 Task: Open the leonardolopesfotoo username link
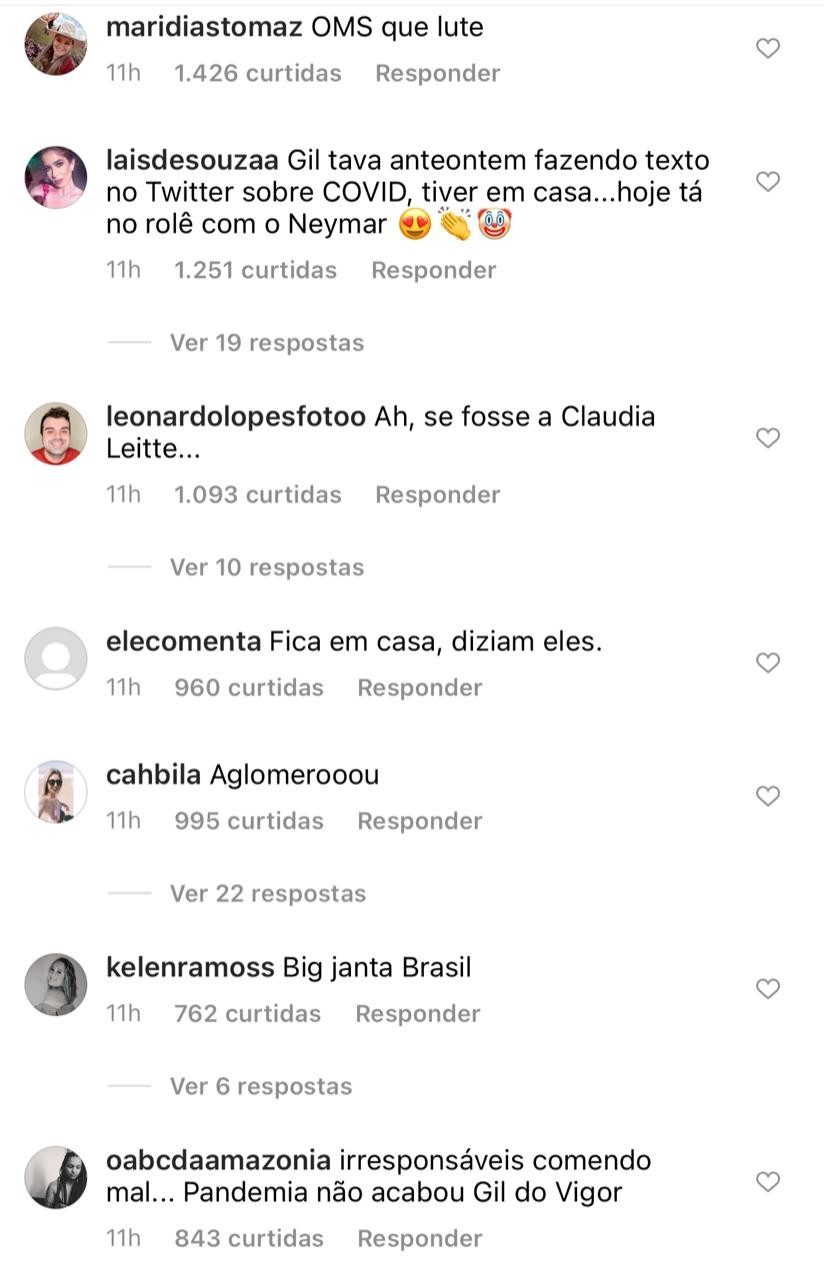[x=235, y=417]
